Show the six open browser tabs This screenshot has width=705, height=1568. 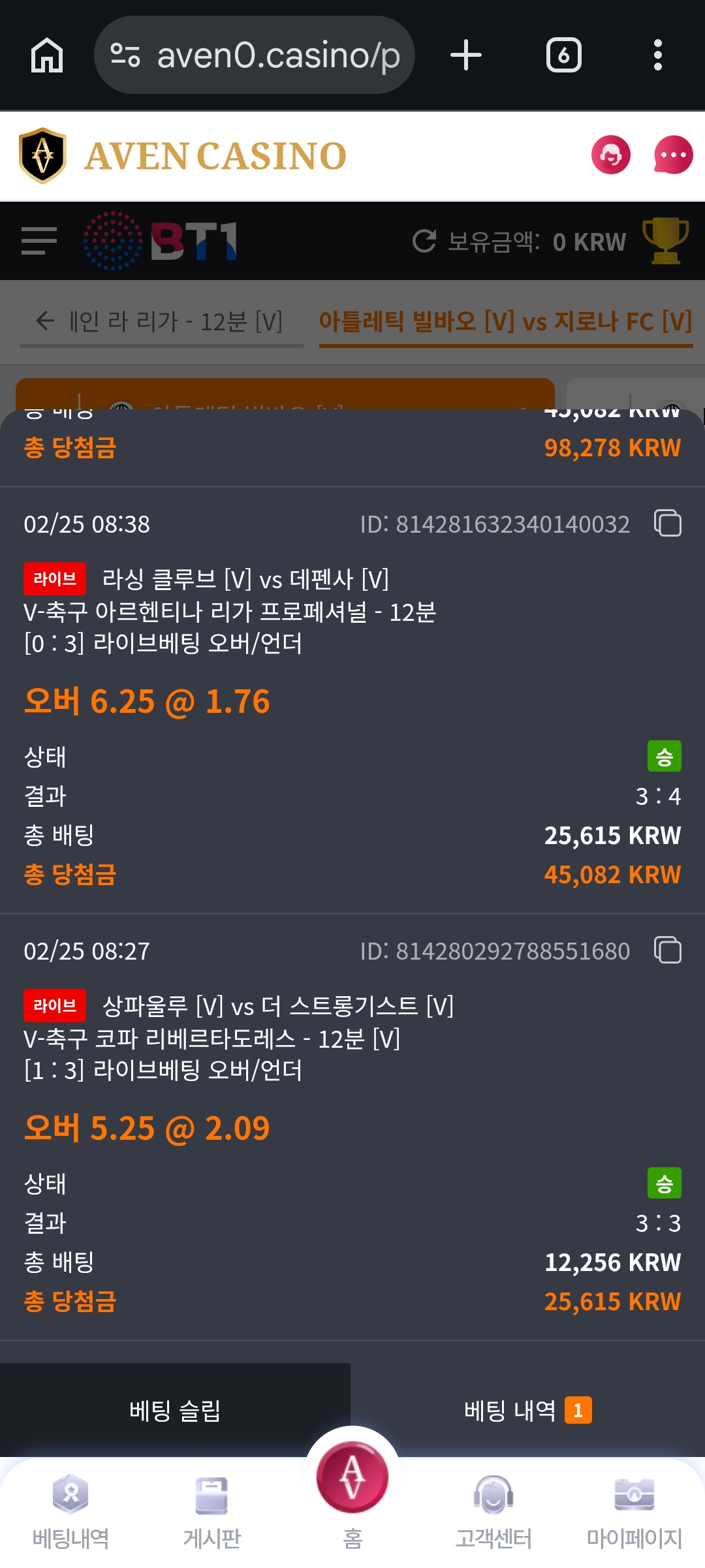(x=563, y=55)
